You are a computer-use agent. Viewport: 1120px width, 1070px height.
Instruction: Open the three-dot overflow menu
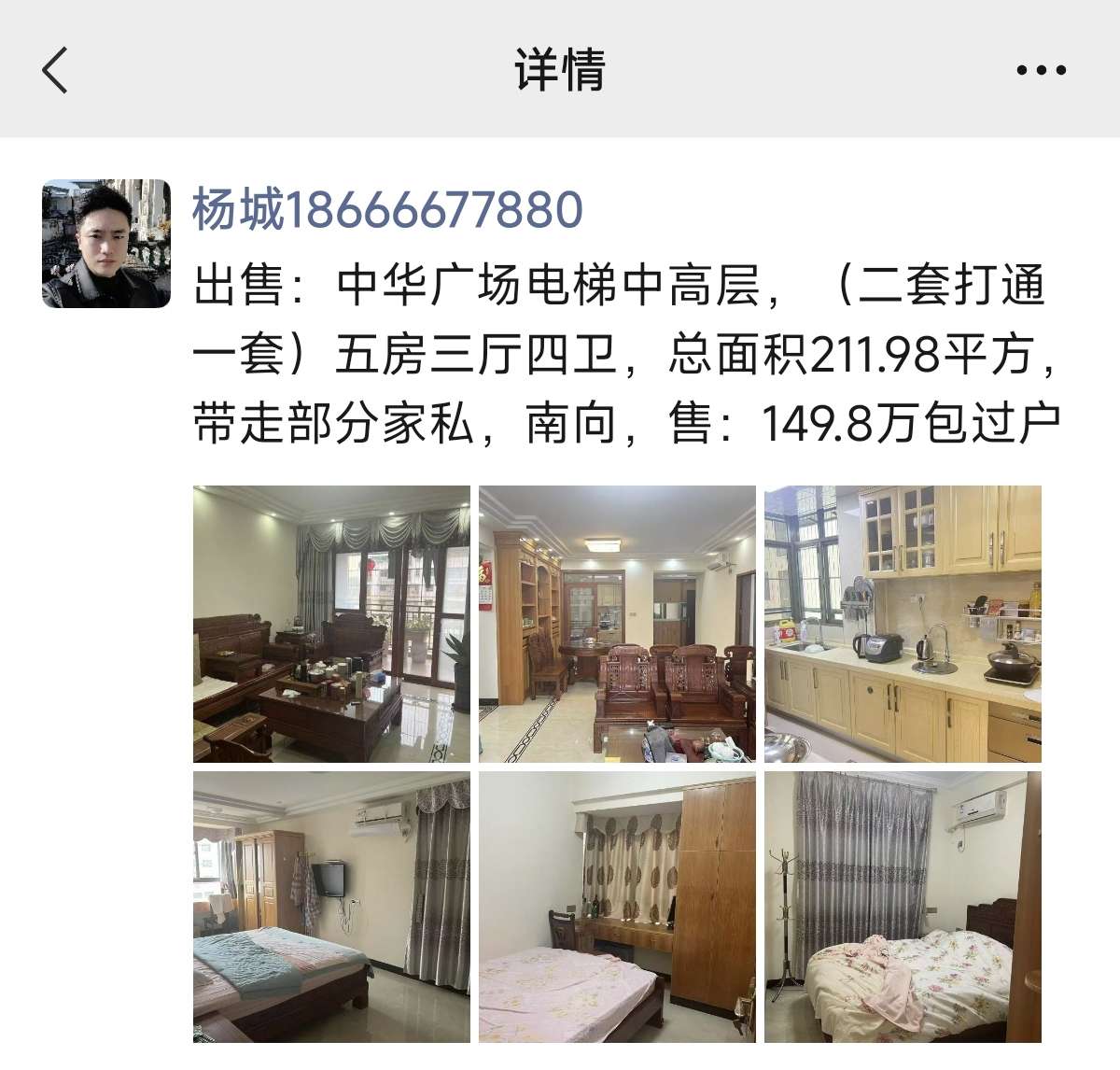(1041, 70)
